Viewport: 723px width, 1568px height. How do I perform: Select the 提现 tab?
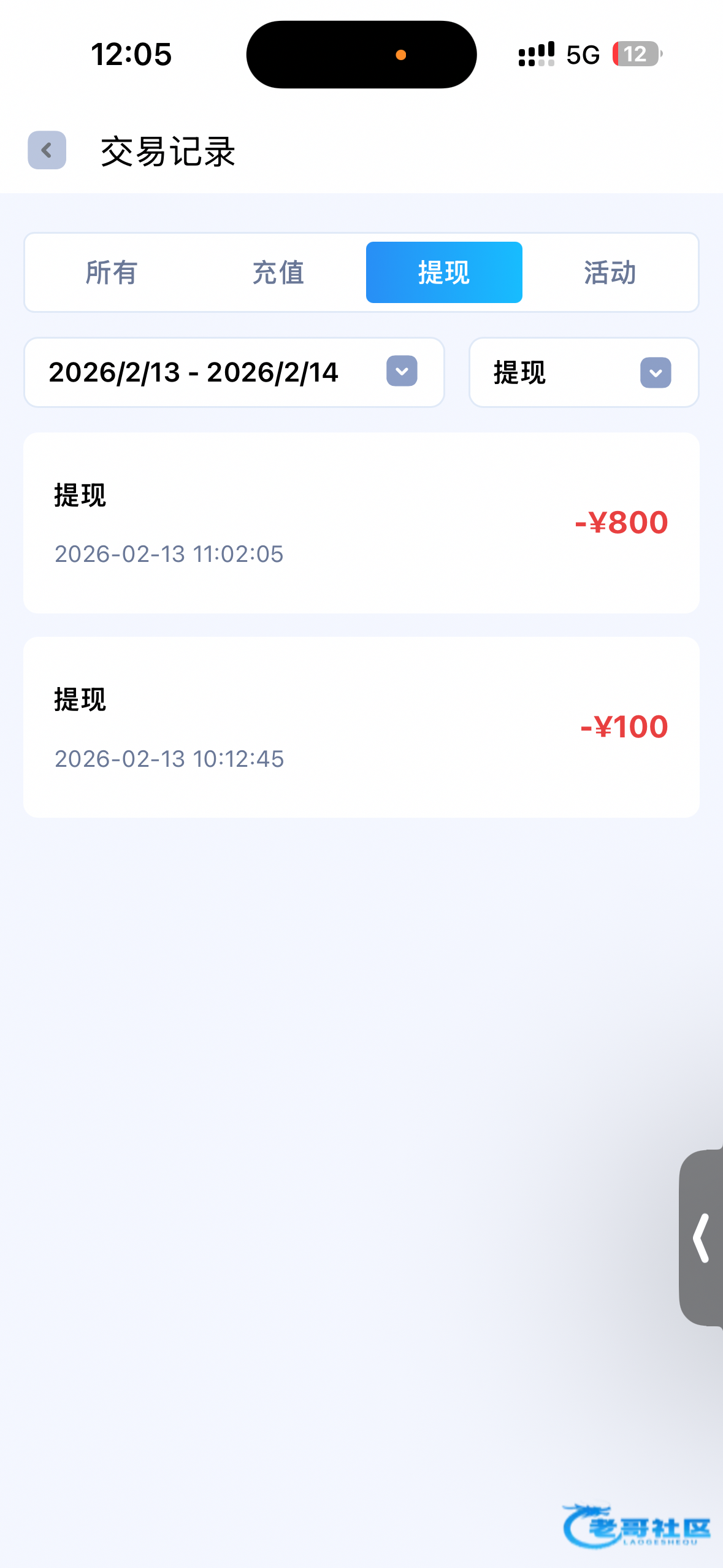point(444,272)
